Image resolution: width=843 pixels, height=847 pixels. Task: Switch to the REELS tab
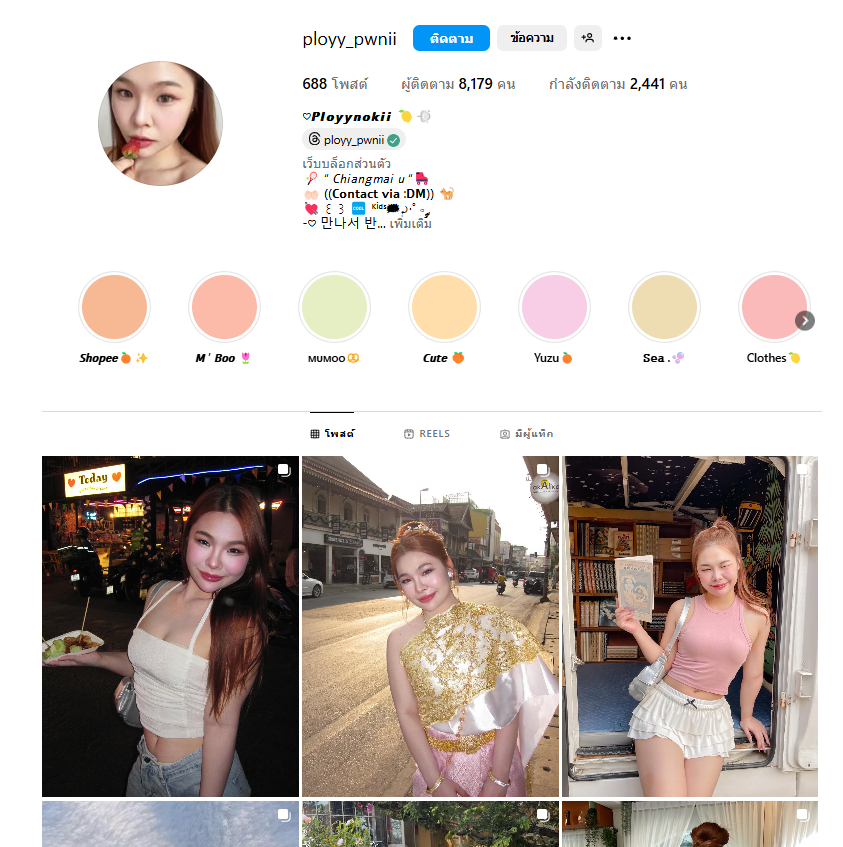(x=427, y=434)
